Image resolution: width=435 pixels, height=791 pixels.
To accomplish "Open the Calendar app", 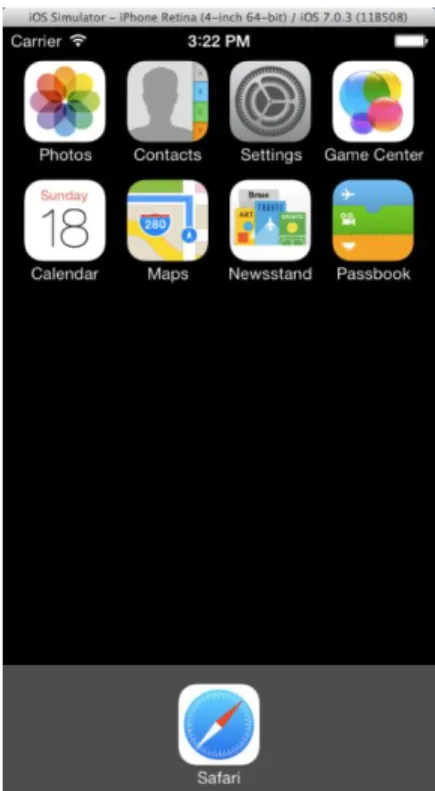I will [x=65, y=220].
